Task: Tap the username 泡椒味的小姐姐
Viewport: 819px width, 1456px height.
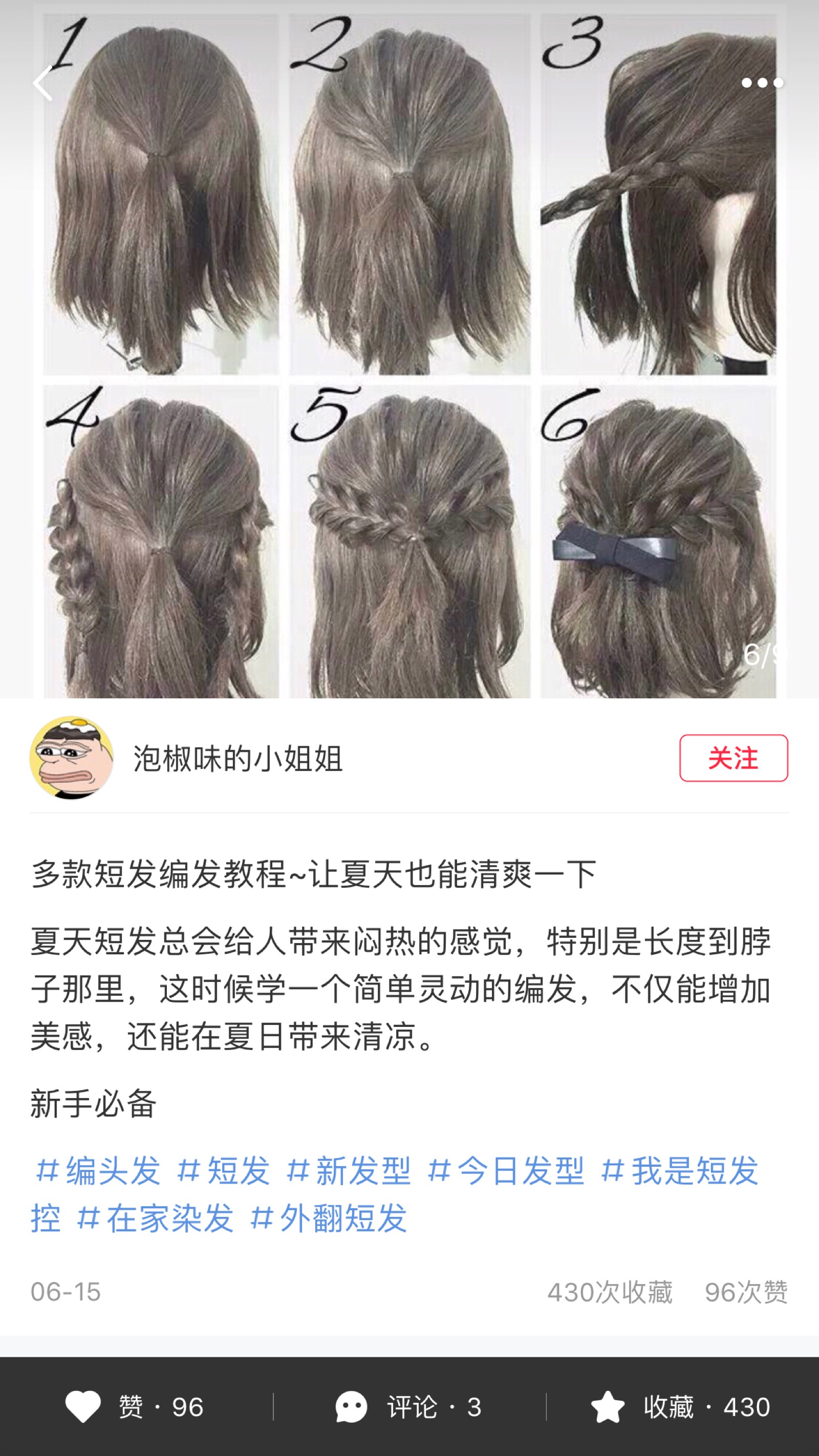Action: [x=238, y=758]
